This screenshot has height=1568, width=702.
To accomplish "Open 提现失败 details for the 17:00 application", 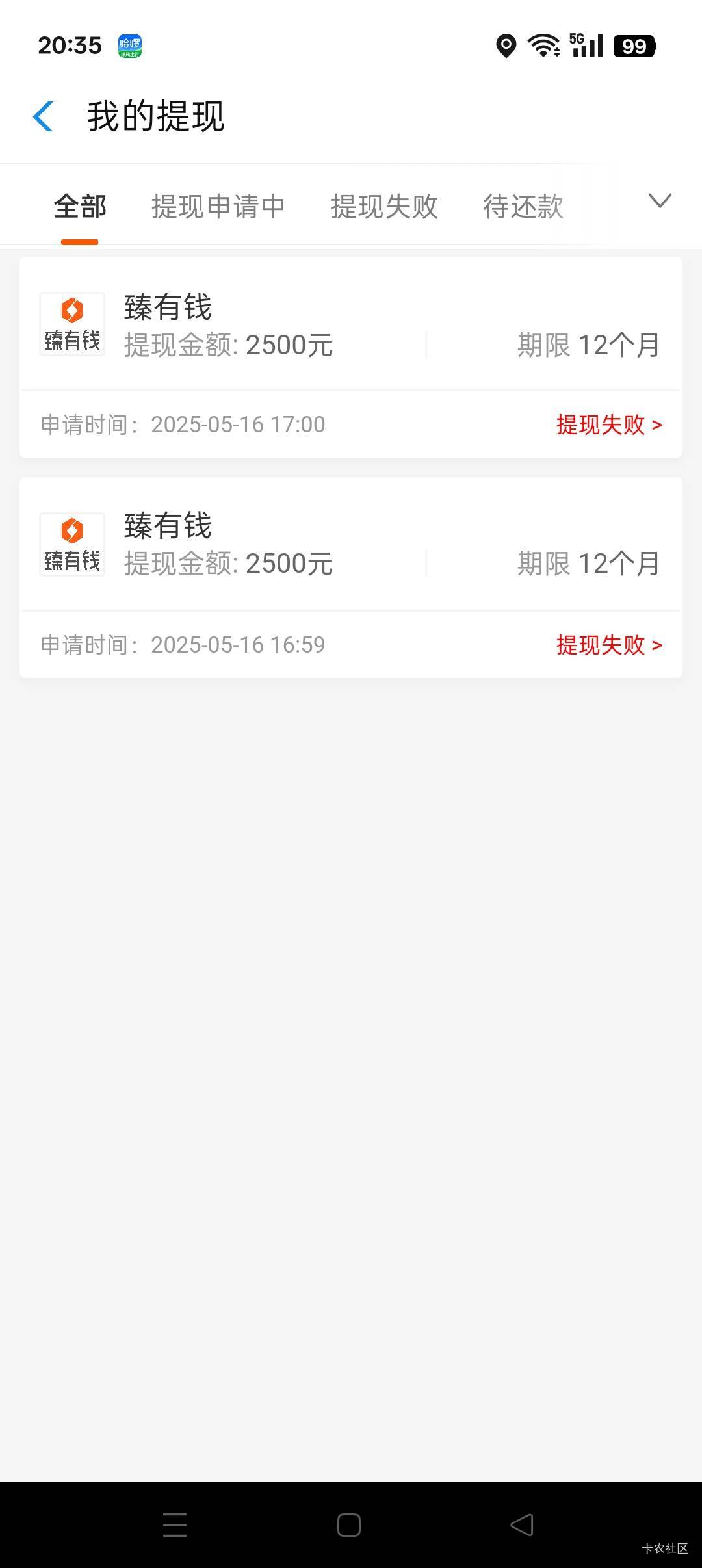I will pos(609,425).
